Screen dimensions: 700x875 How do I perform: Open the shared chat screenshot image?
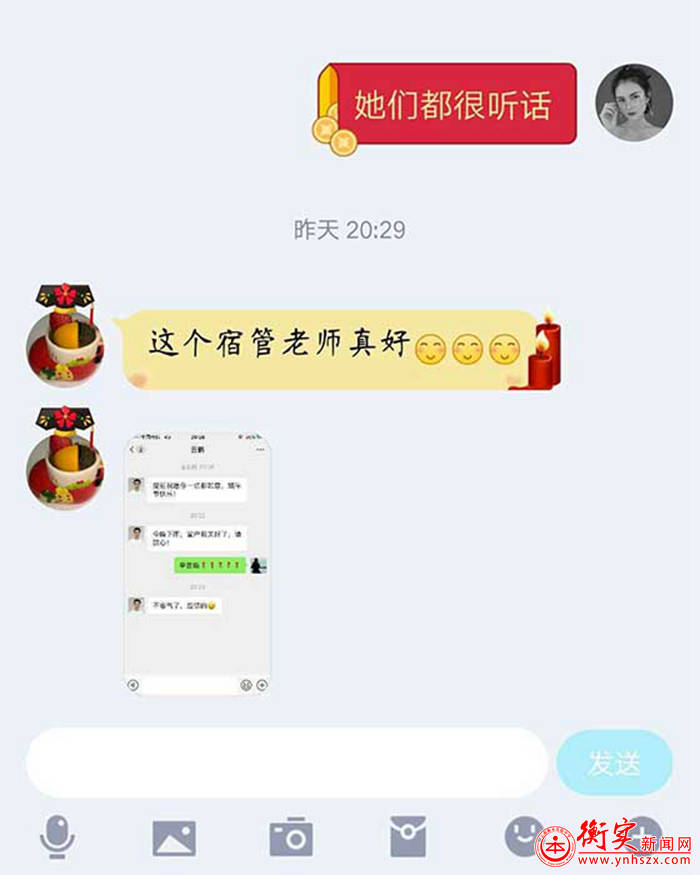(197, 564)
